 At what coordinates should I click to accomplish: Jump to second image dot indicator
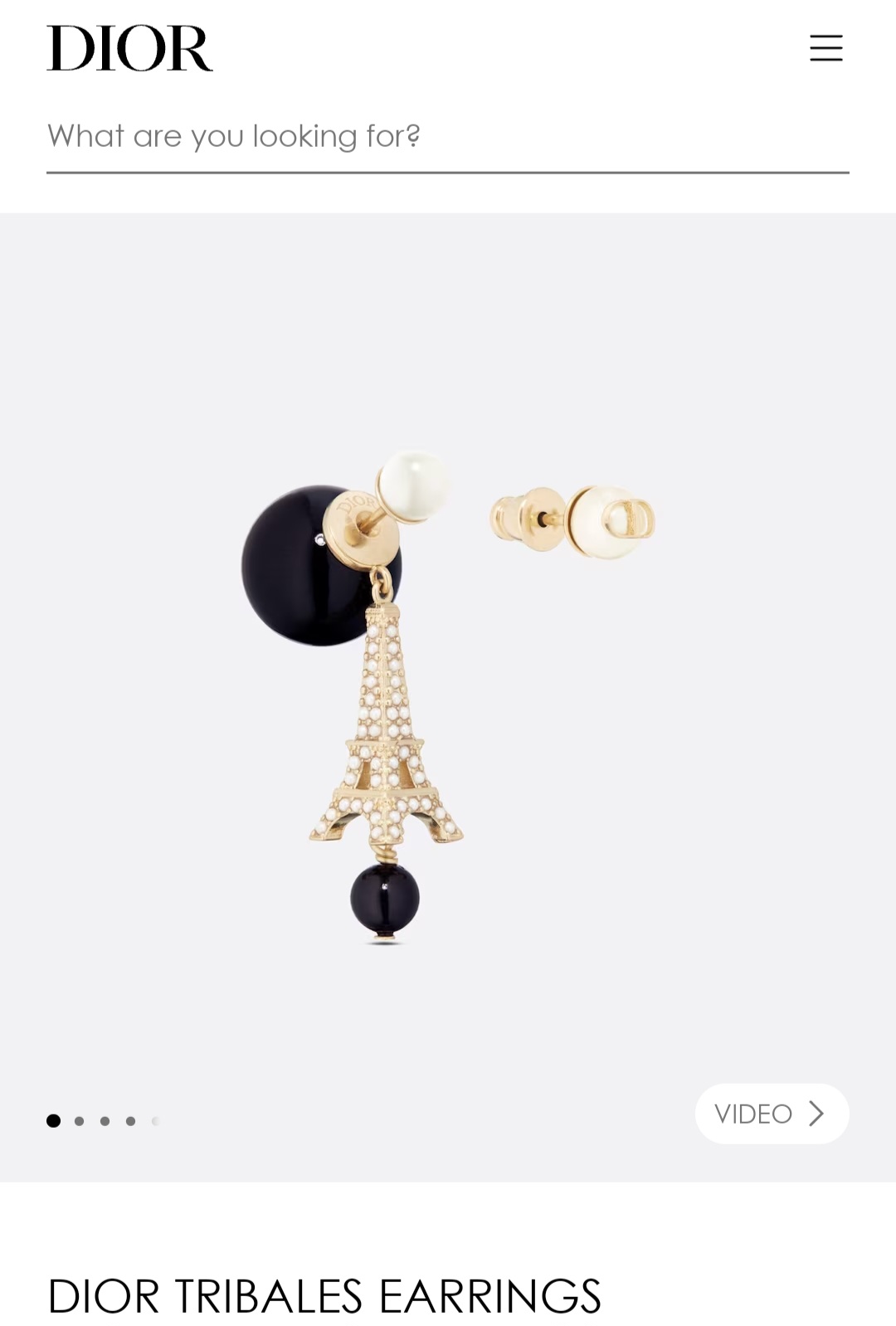[x=80, y=1121]
